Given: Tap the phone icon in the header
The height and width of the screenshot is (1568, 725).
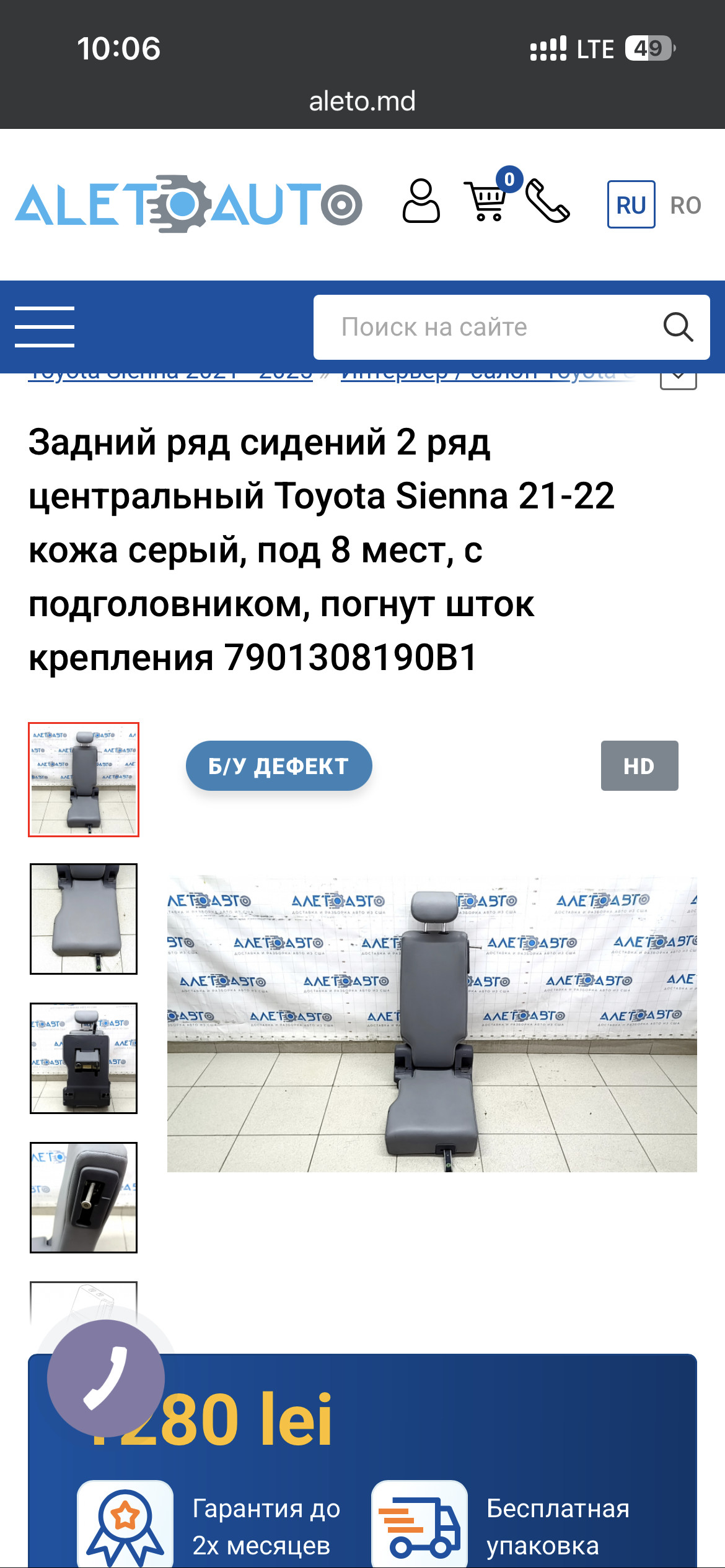Looking at the screenshot, I should coord(547,201).
